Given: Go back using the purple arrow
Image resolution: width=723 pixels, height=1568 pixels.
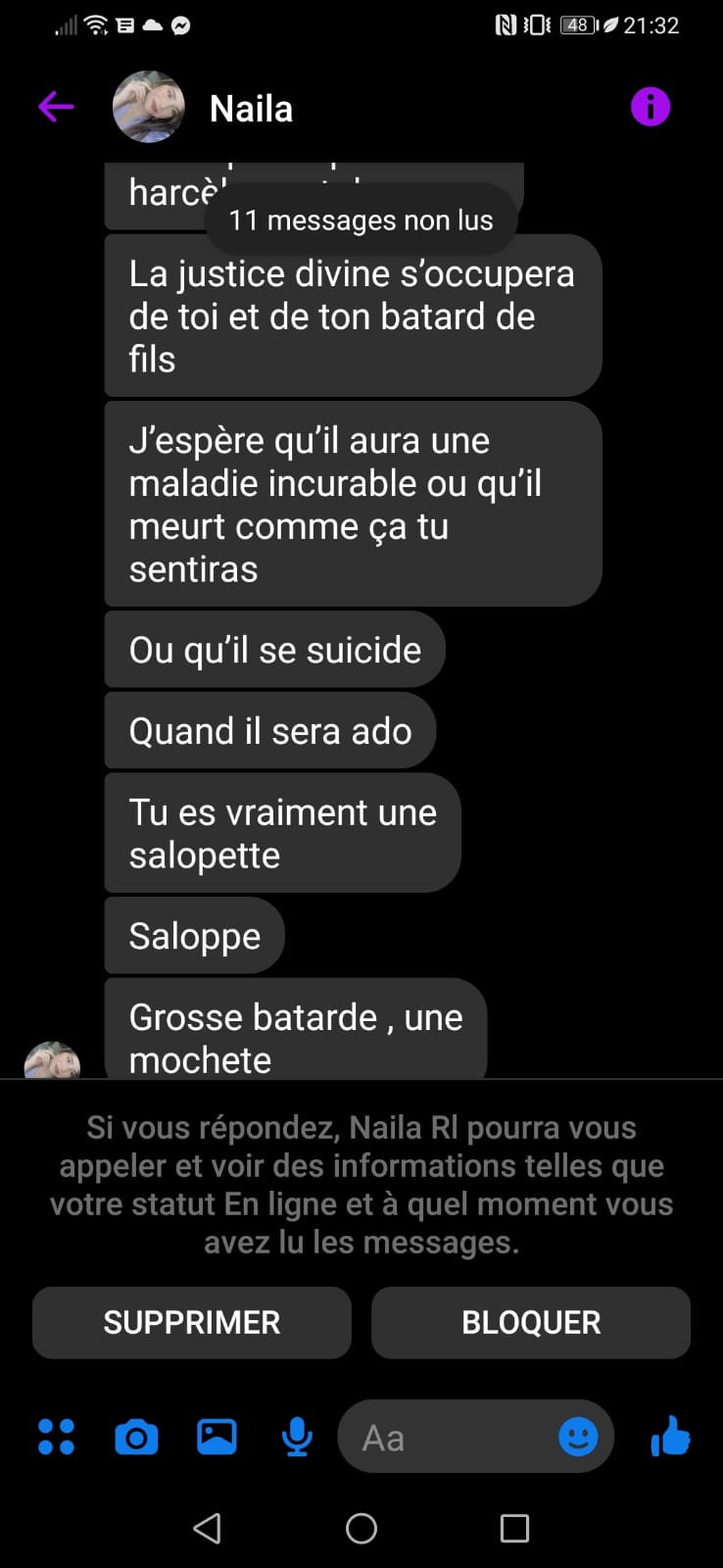Looking at the screenshot, I should pyautogui.click(x=56, y=107).
